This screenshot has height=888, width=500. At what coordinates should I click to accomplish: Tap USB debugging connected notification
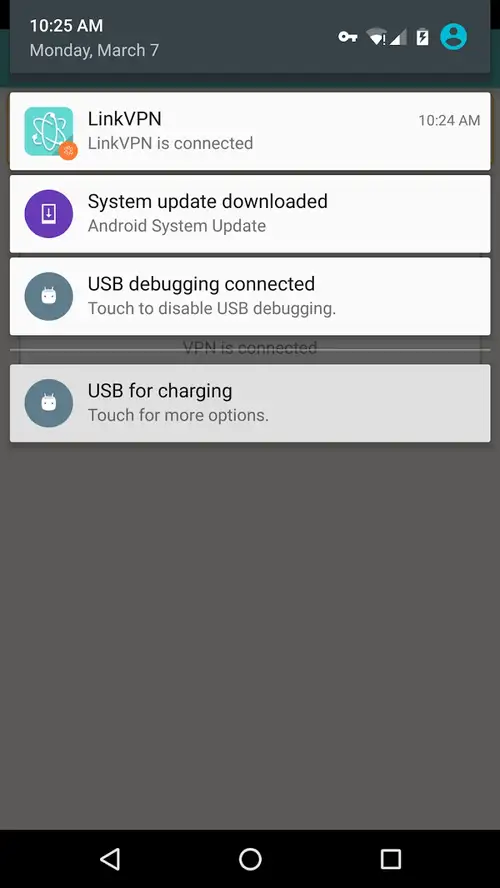pyautogui.click(x=250, y=296)
